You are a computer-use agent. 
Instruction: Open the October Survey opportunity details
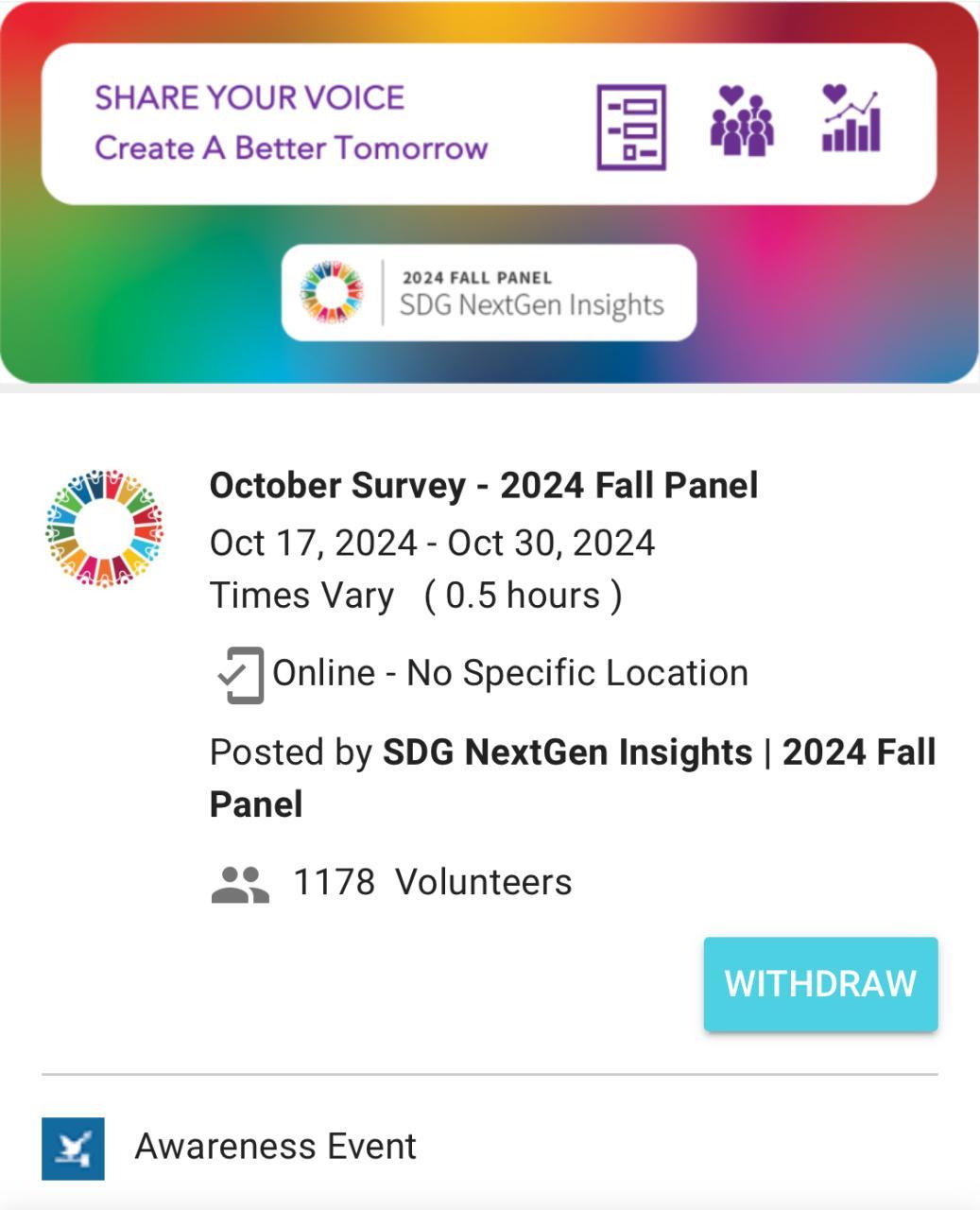point(483,486)
